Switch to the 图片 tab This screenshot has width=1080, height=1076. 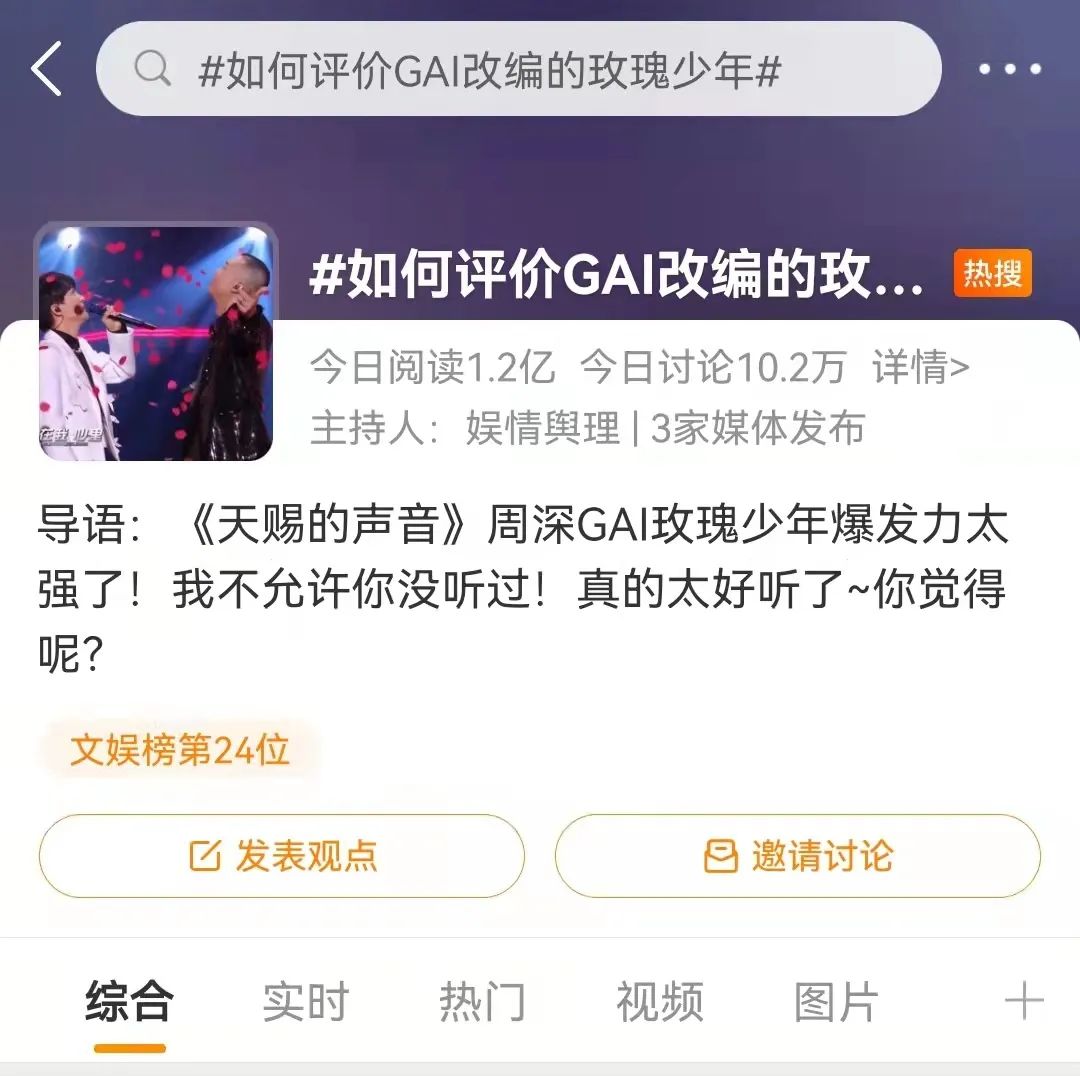tap(836, 1001)
